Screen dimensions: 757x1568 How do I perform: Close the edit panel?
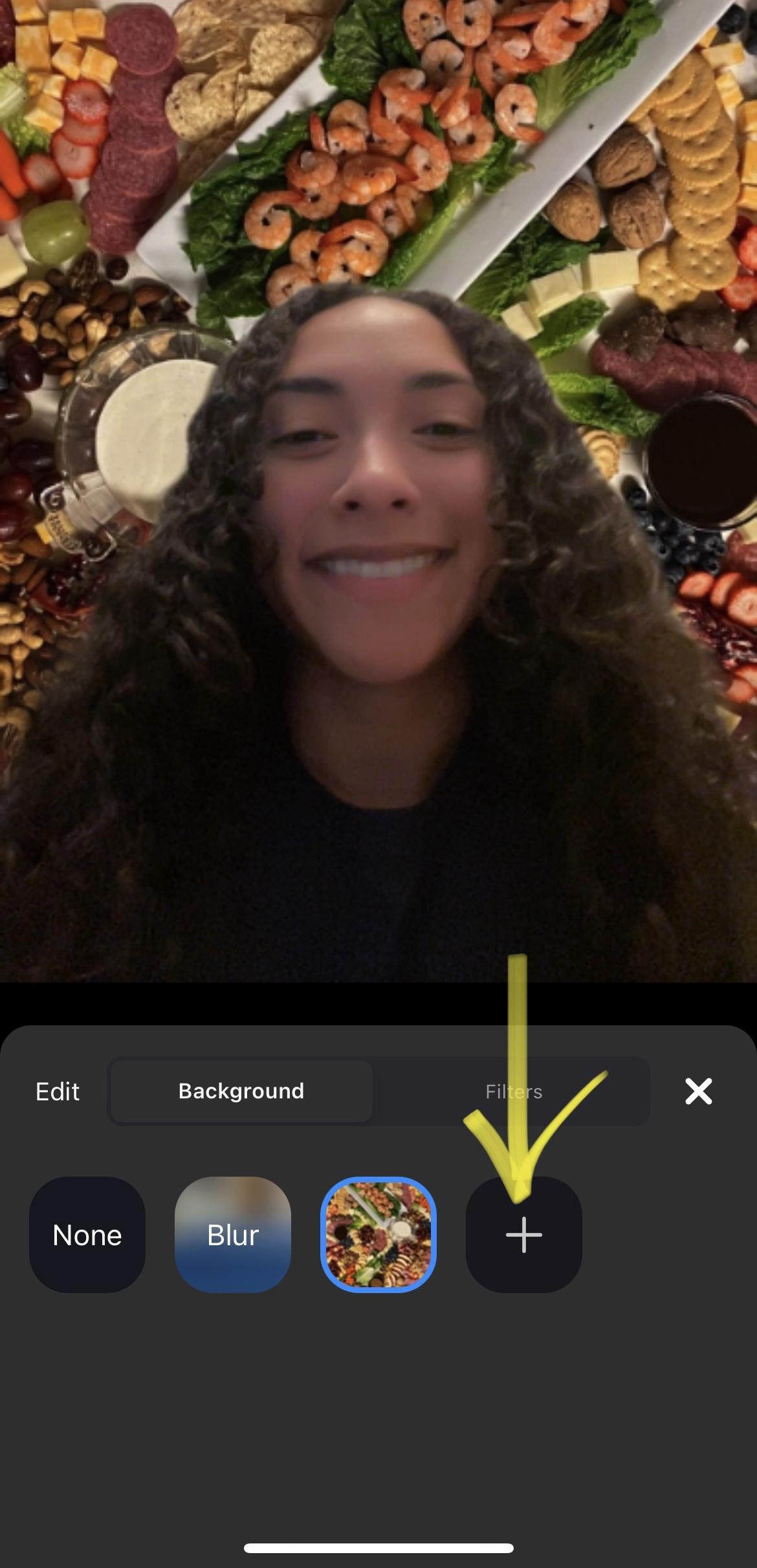click(698, 1091)
